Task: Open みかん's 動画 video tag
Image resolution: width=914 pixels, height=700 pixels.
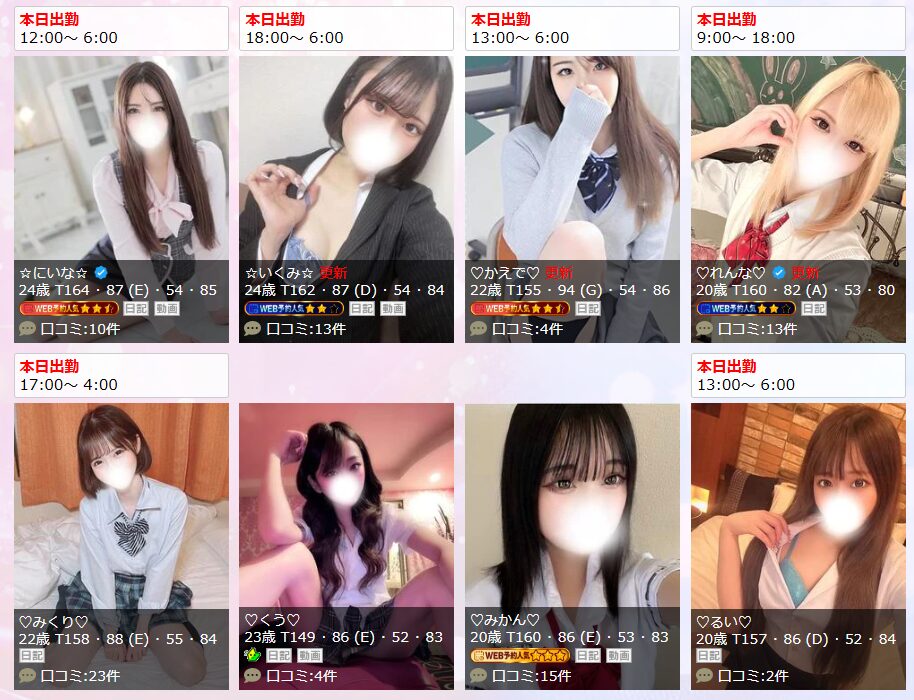Action: point(619,656)
